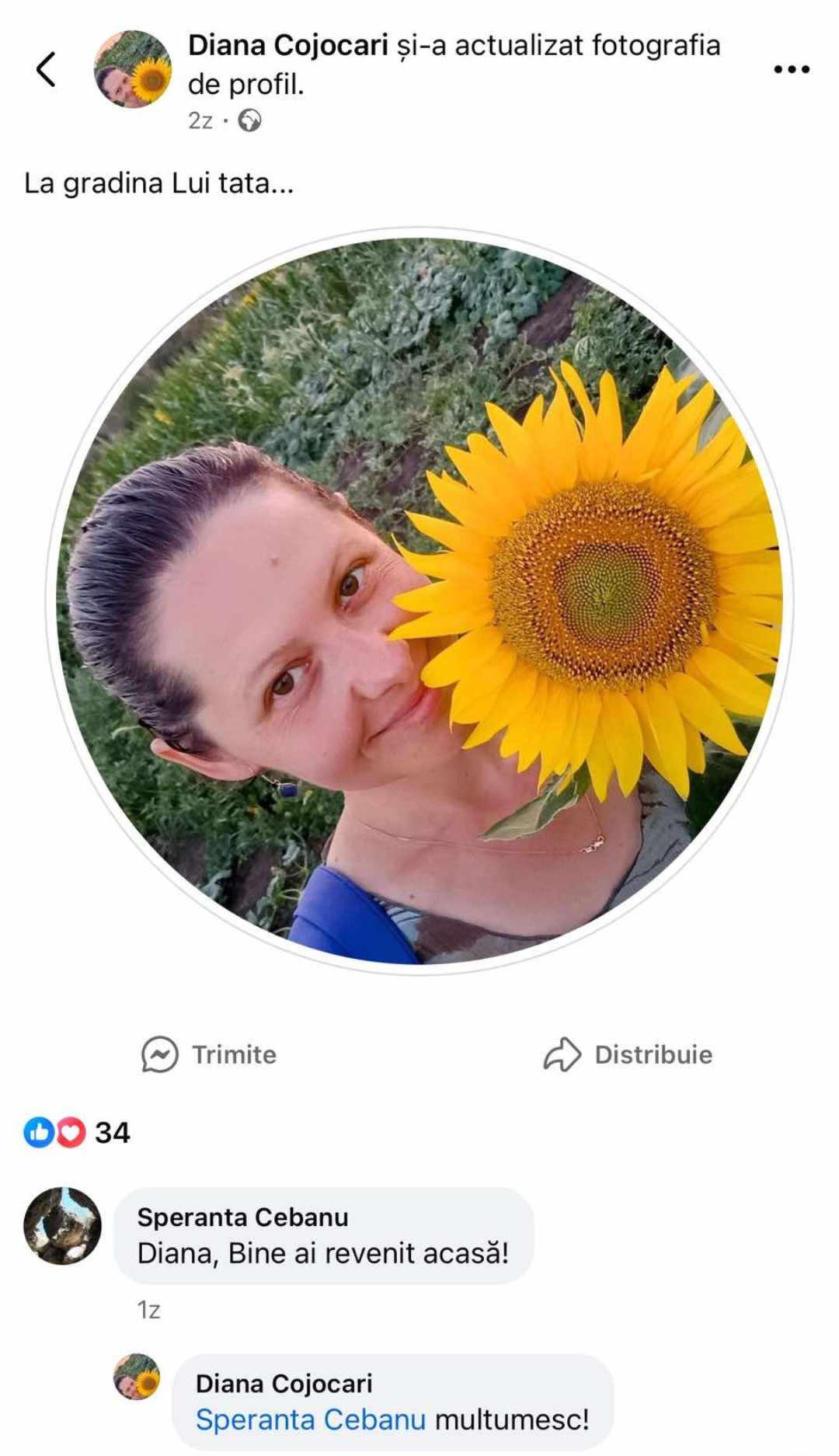This screenshot has height=1456, width=839.
Task: Tap Distribuie to share the post
Action: click(x=628, y=1054)
